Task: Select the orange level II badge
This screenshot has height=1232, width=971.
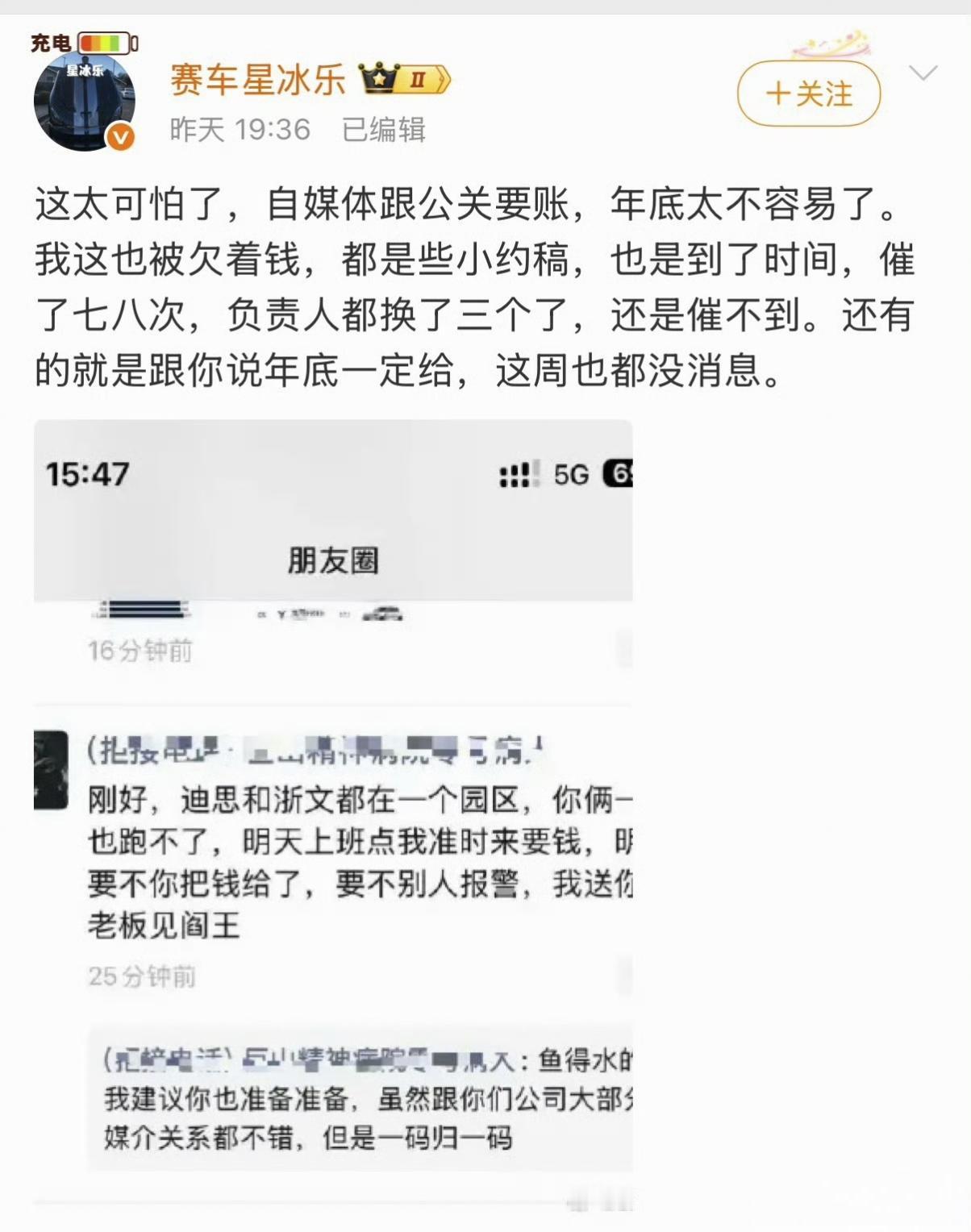Action: pyautogui.click(x=416, y=81)
